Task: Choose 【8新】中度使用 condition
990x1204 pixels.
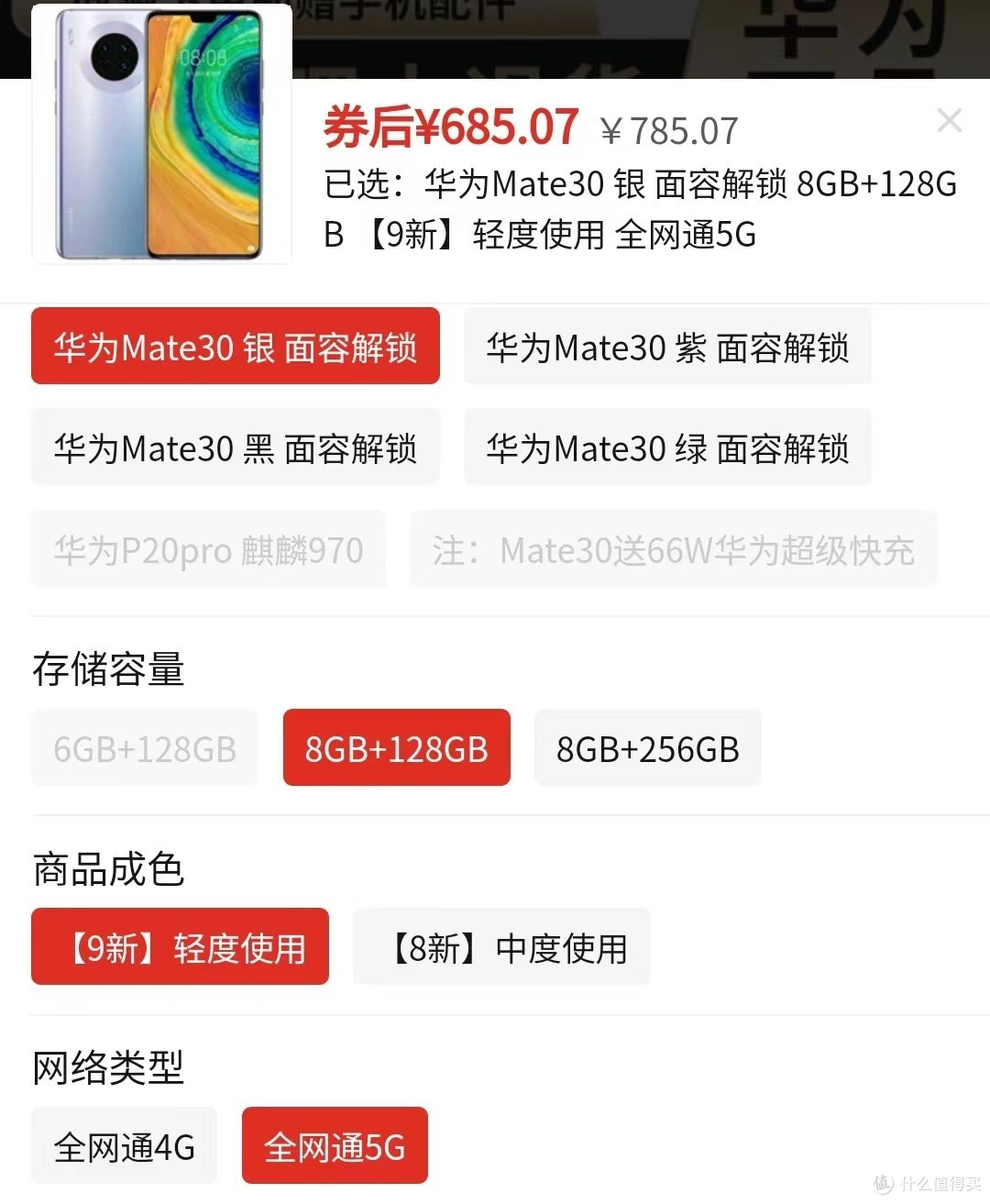Action: [x=500, y=947]
